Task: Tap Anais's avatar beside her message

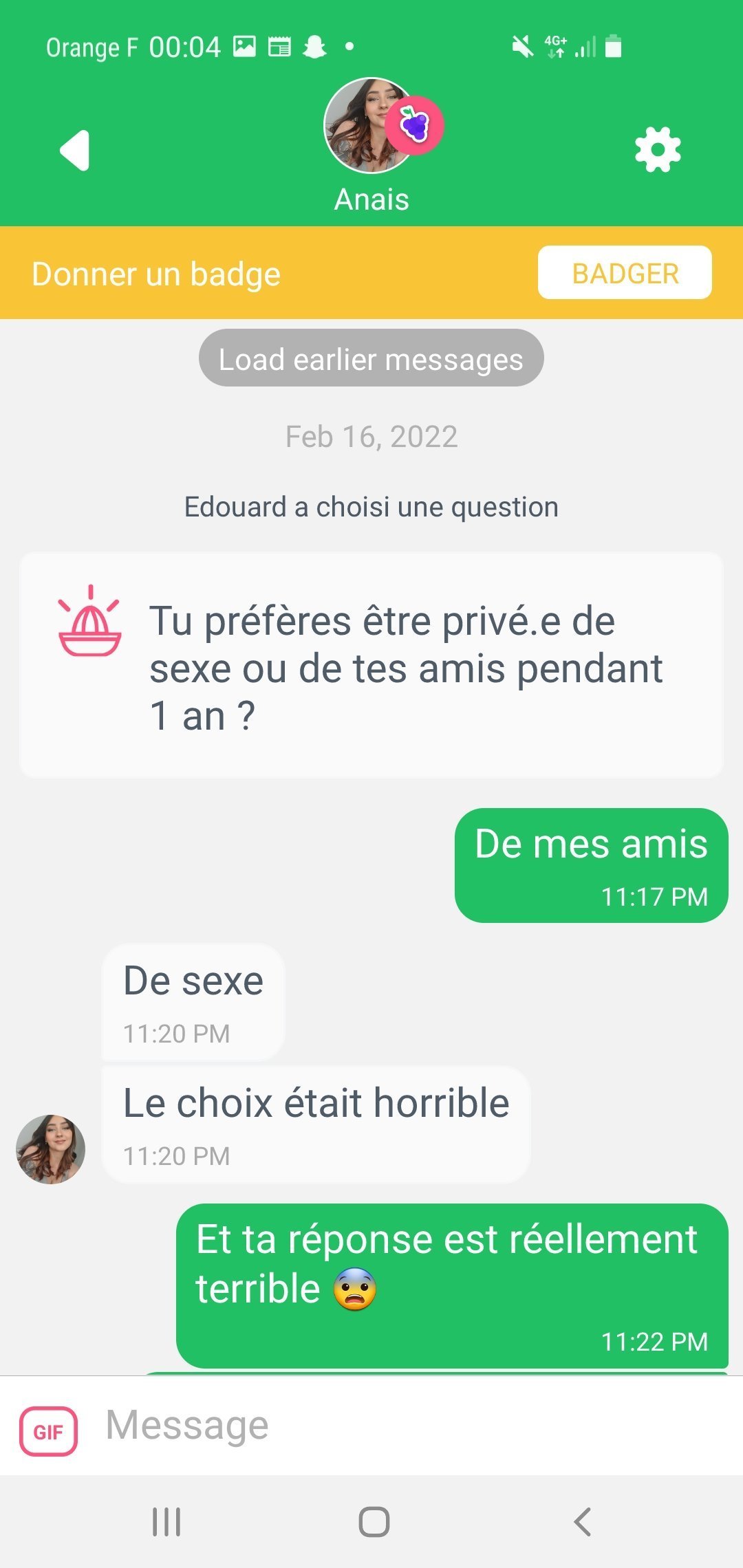Action: point(51,1148)
